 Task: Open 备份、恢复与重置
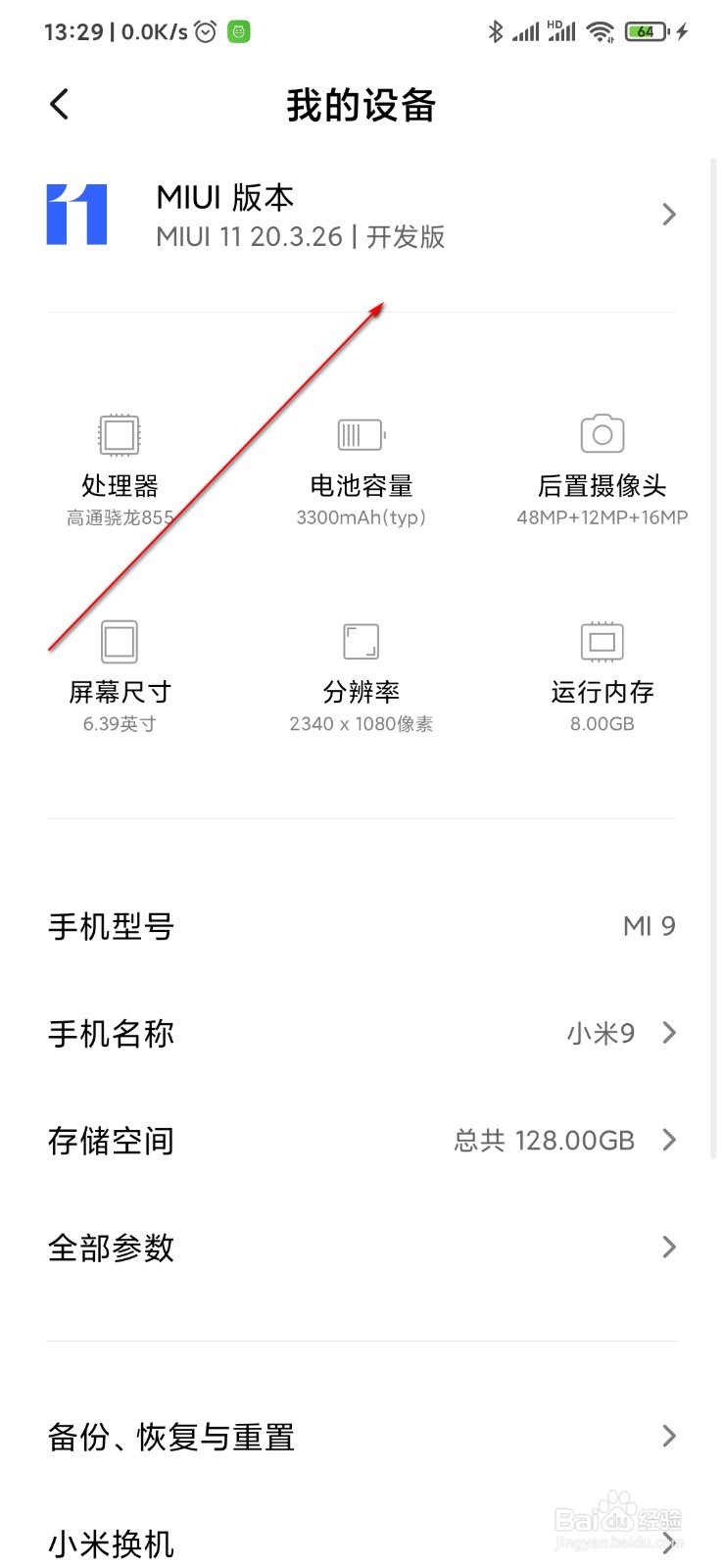point(361,1437)
